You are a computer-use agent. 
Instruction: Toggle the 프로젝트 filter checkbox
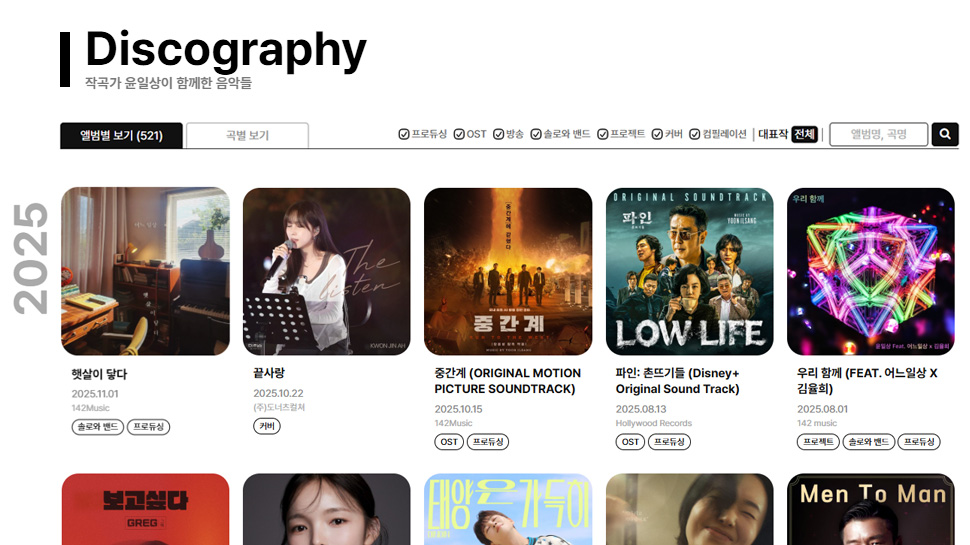click(x=603, y=134)
